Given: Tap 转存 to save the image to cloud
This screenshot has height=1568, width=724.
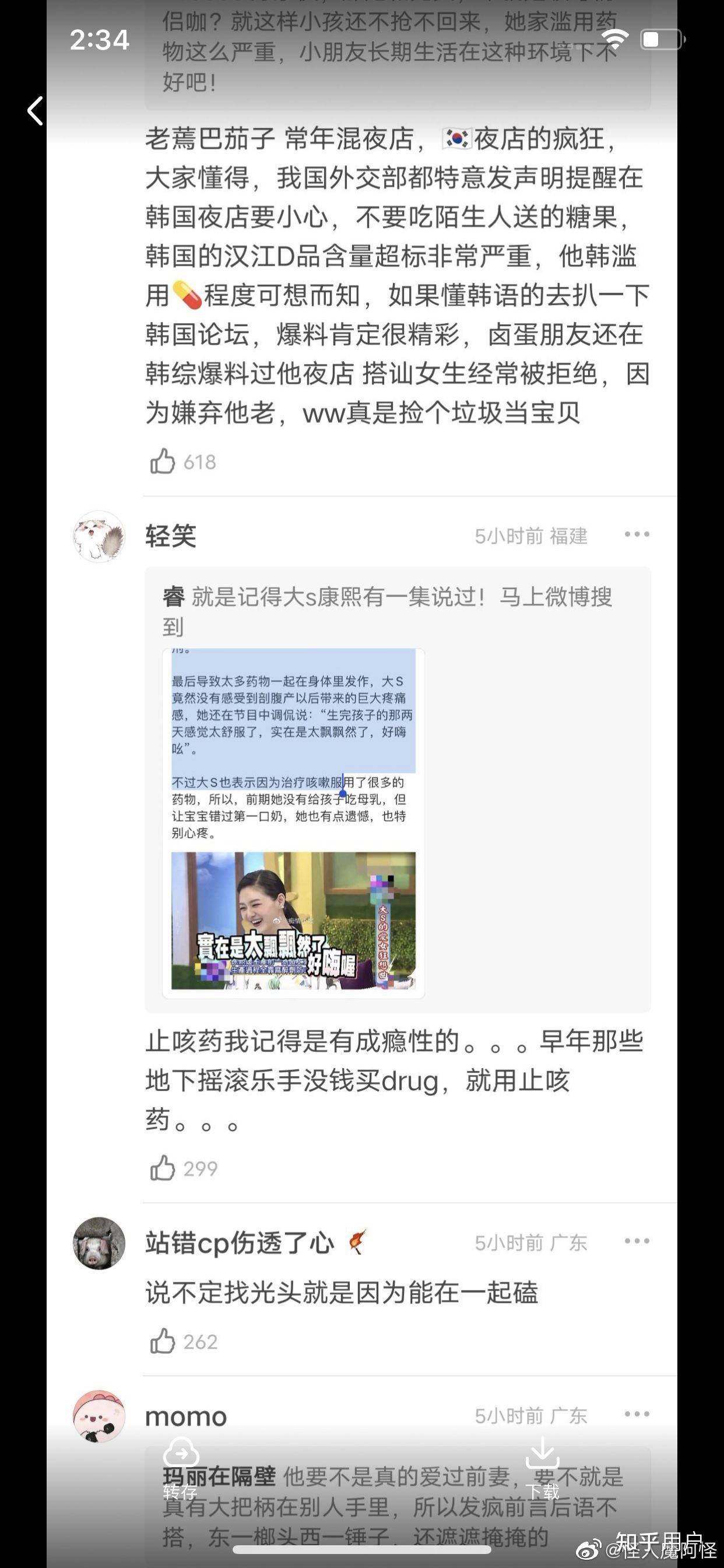Looking at the screenshot, I should click(181, 1466).
